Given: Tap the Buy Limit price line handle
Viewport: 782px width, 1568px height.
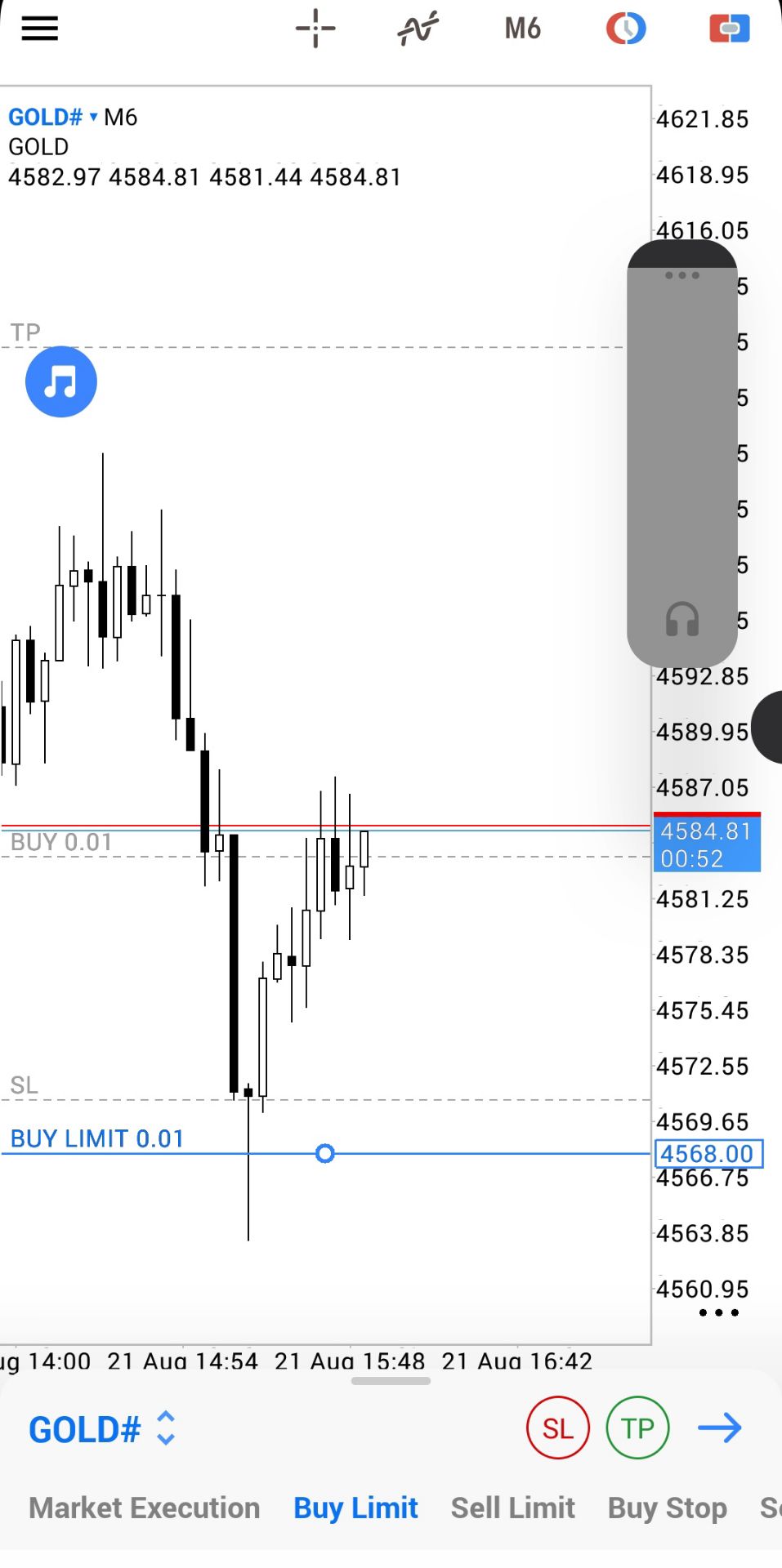Looking at the screenshot, I should [325, 1153].
